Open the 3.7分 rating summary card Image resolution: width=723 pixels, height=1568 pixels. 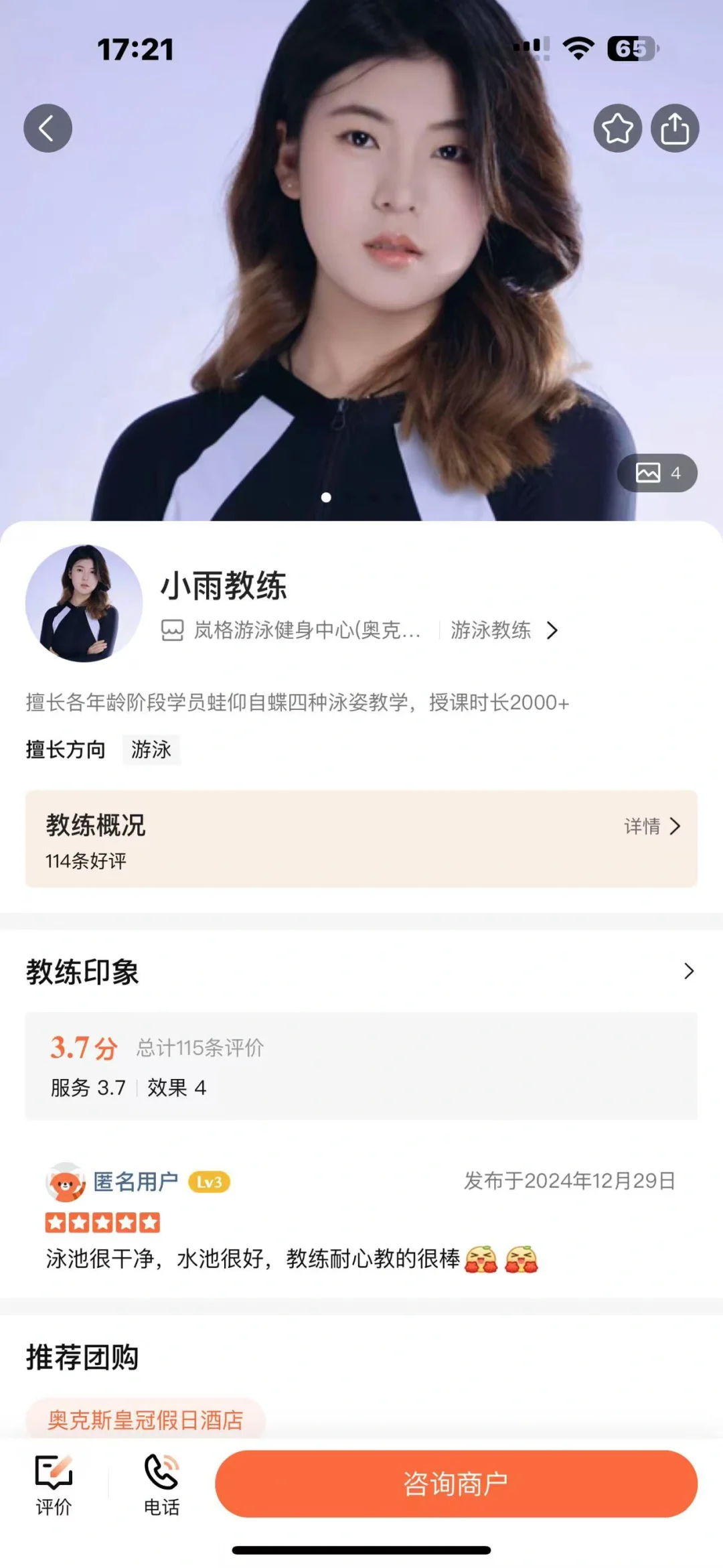pyautogui.click(x=361, y=1066)
